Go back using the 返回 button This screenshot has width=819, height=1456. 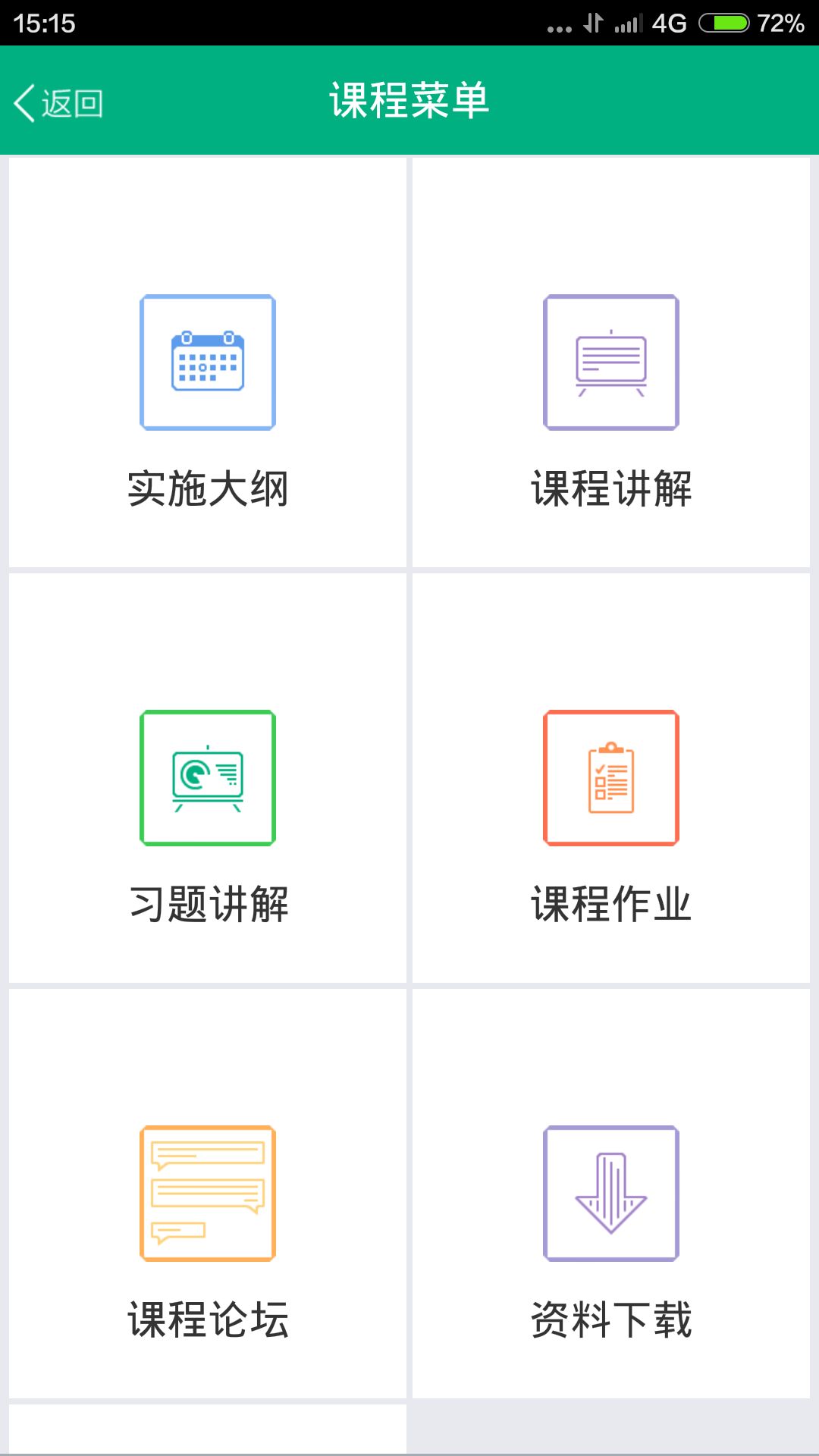point(59,102)
